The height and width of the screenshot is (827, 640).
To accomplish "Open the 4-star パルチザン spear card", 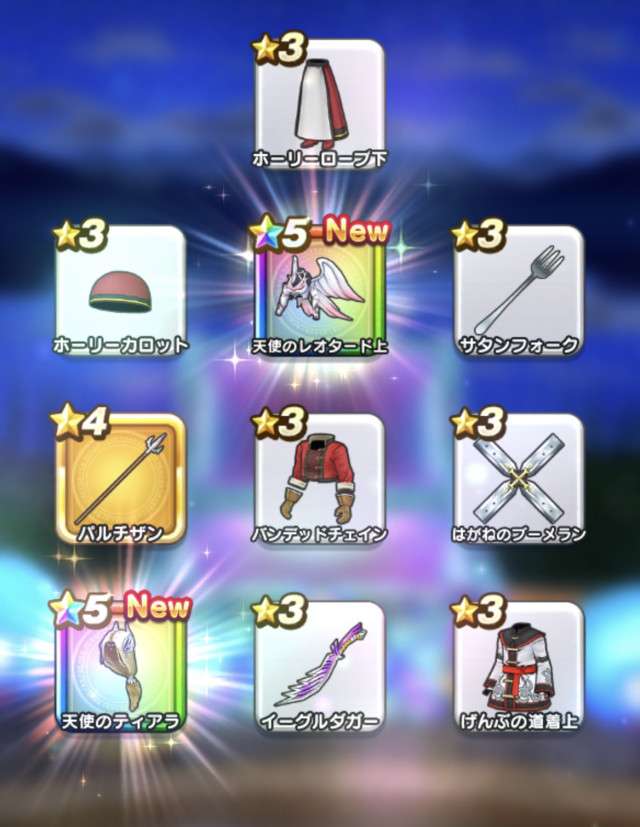I will coord(121,479).
